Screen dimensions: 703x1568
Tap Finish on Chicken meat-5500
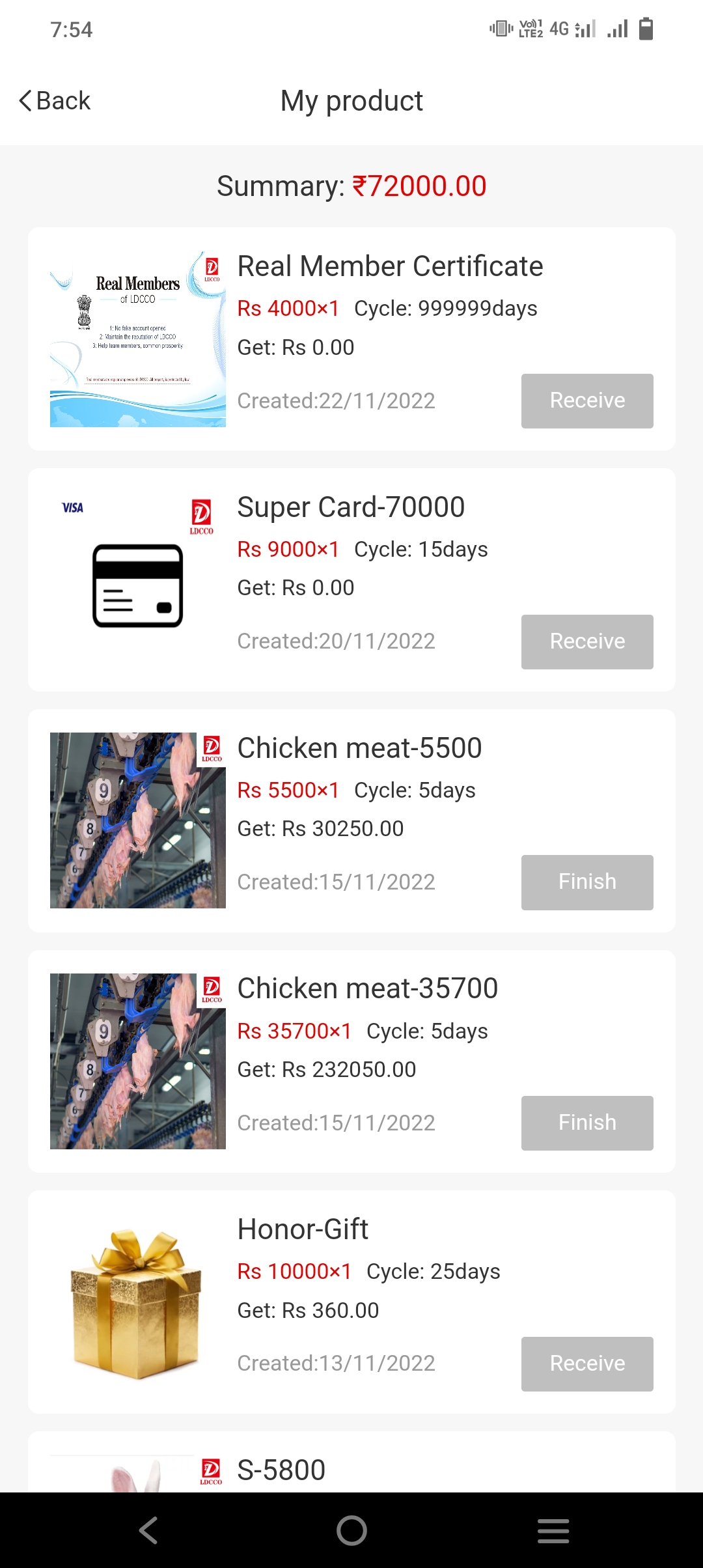pyautogui.click(x=586, y=882)
